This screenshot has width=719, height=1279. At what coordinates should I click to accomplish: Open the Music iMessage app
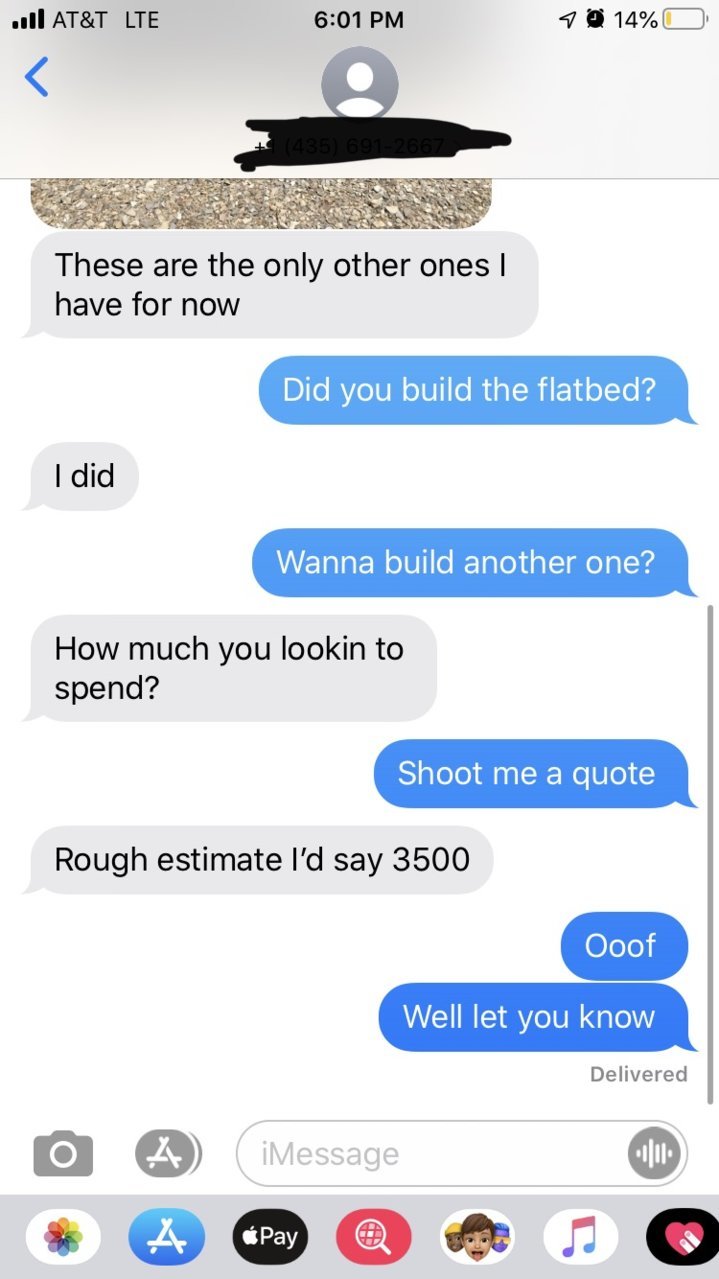coord(581,1237)
